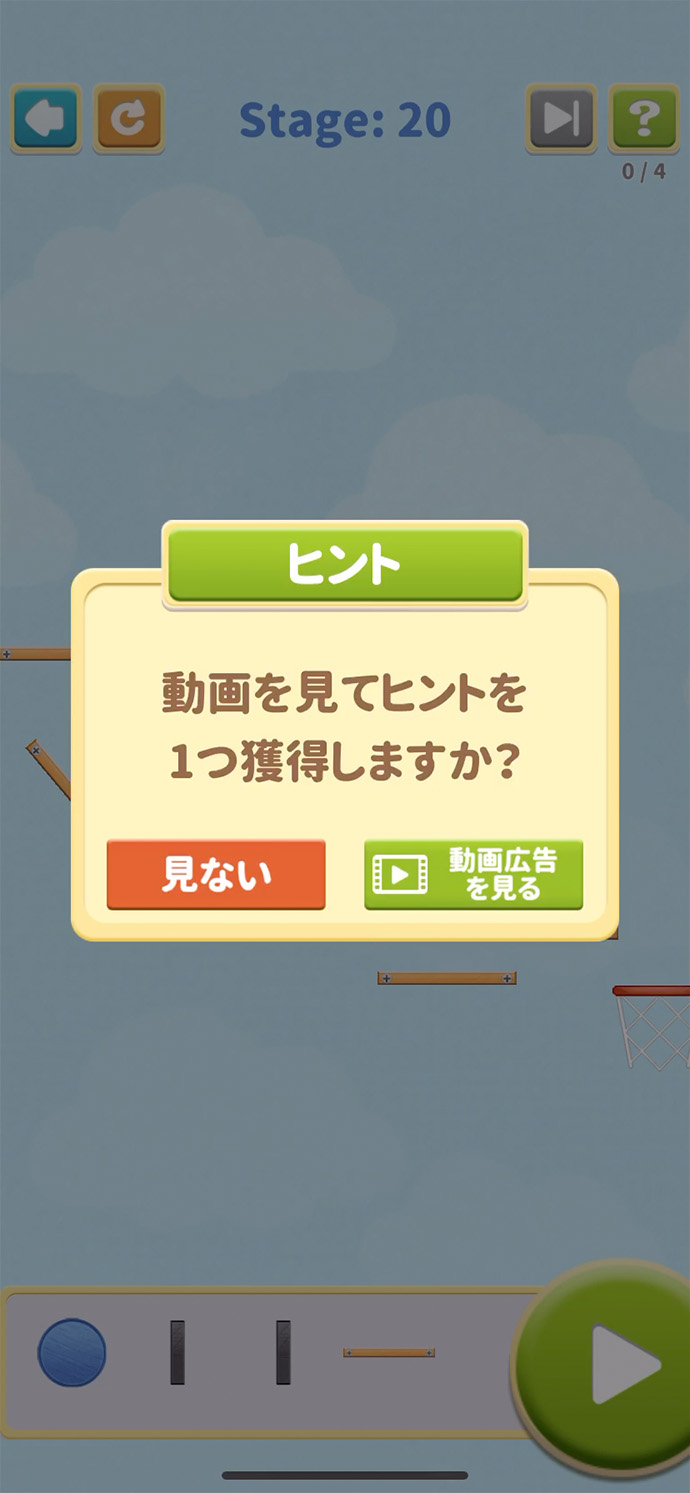Go back with the blue arrow button
The height and width of the screenshot is (1493, 690).
[x=46, y=119]
